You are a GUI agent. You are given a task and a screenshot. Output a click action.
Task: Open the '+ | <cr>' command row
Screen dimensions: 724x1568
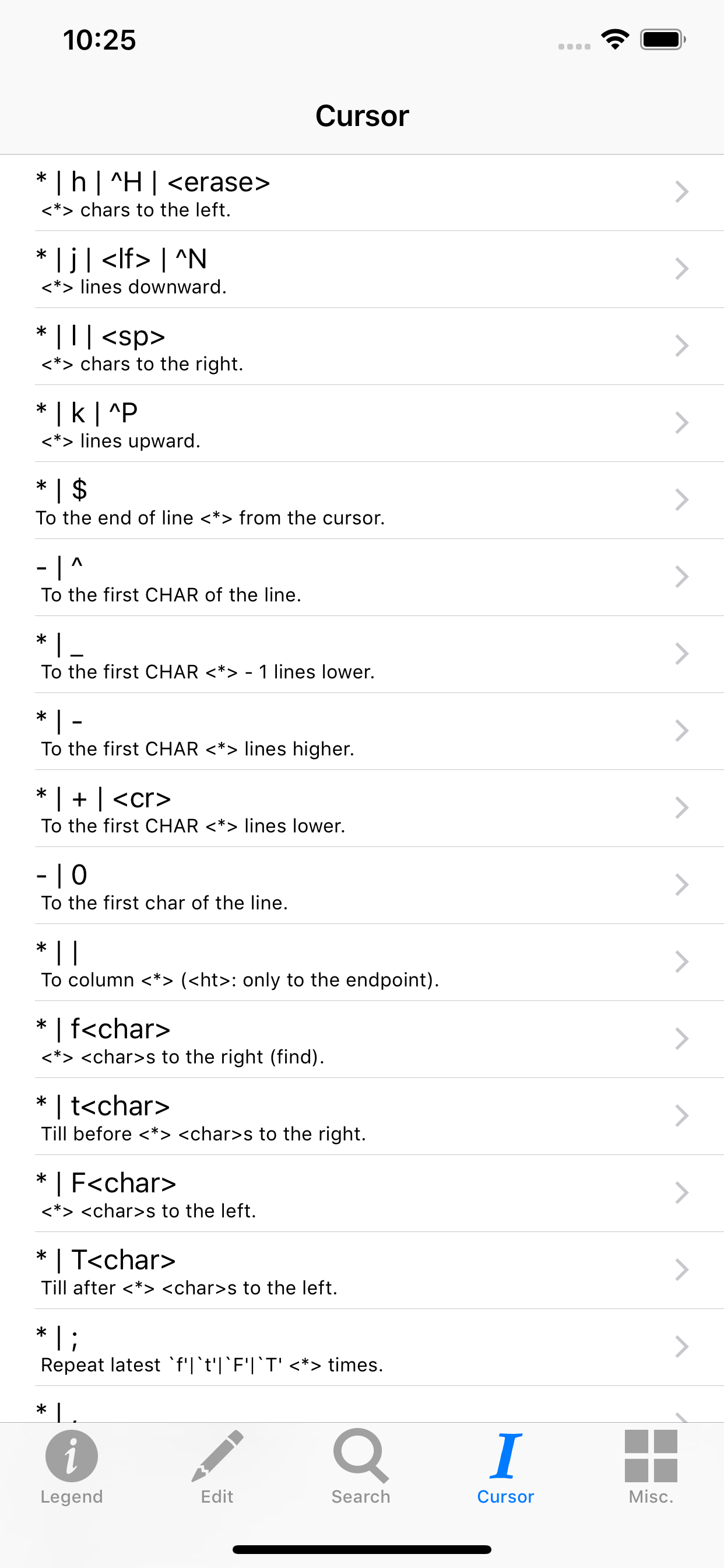(362, 808)
